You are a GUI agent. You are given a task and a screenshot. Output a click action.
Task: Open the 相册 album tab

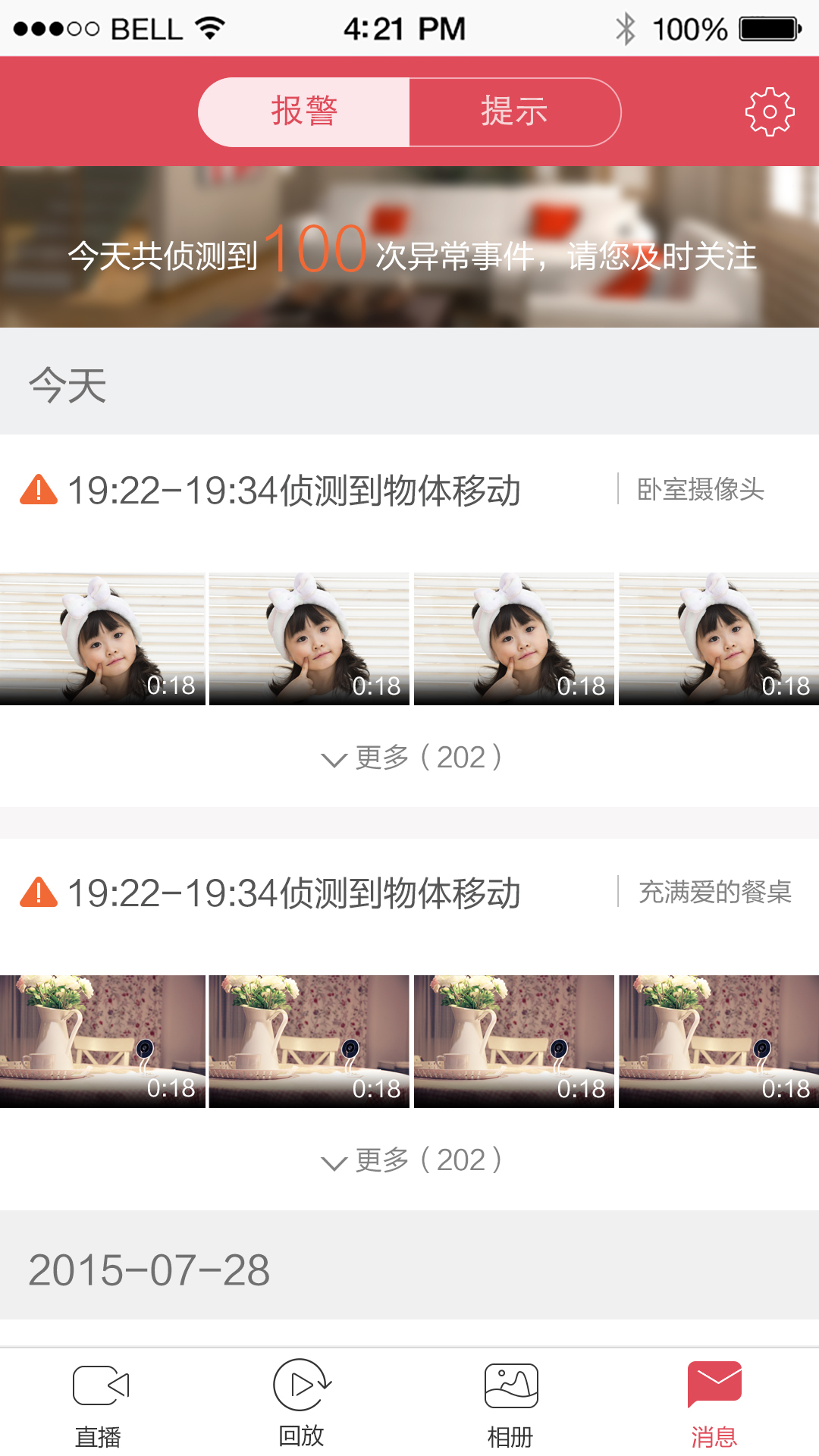pyautogui.click(x=510, y=1404)
